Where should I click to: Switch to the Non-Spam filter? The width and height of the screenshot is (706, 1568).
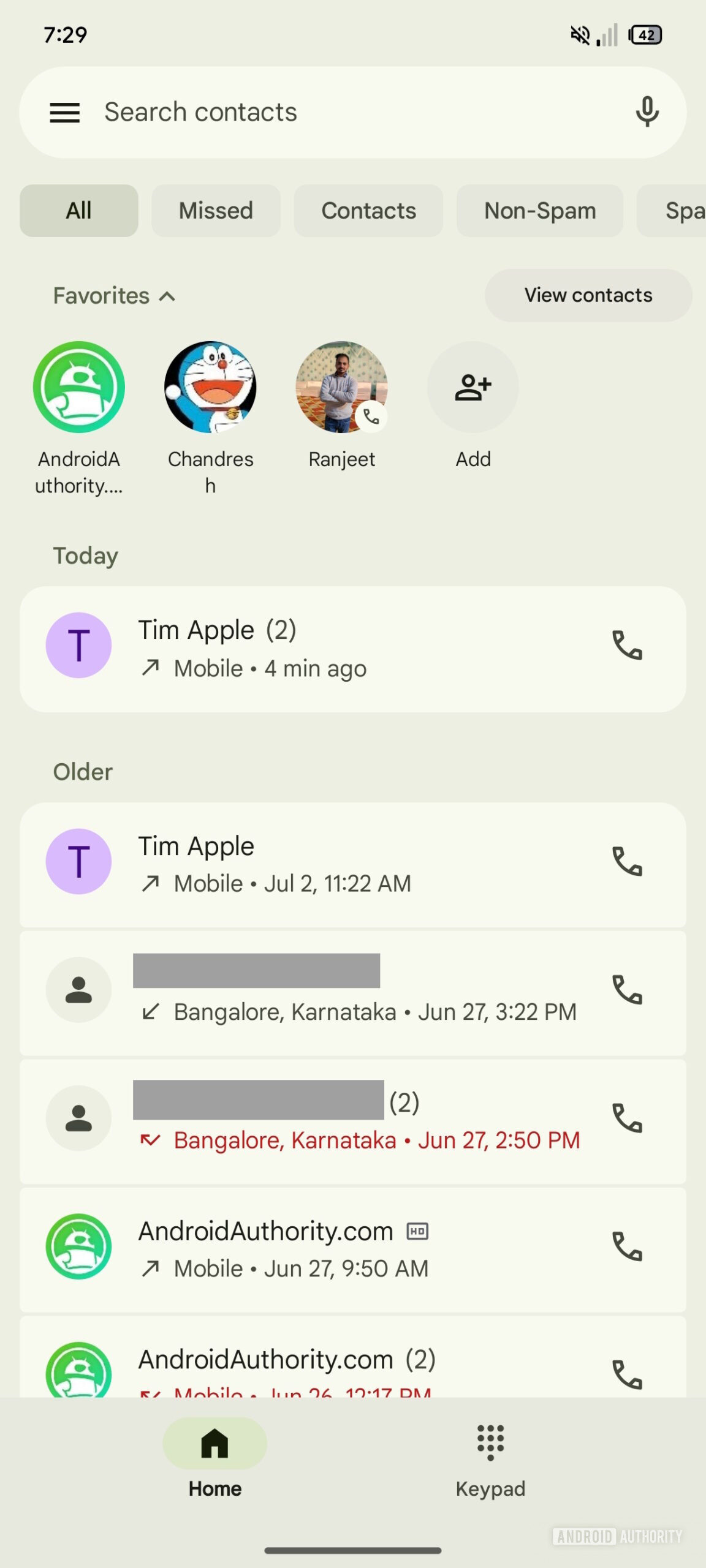[x=539, y=211]
